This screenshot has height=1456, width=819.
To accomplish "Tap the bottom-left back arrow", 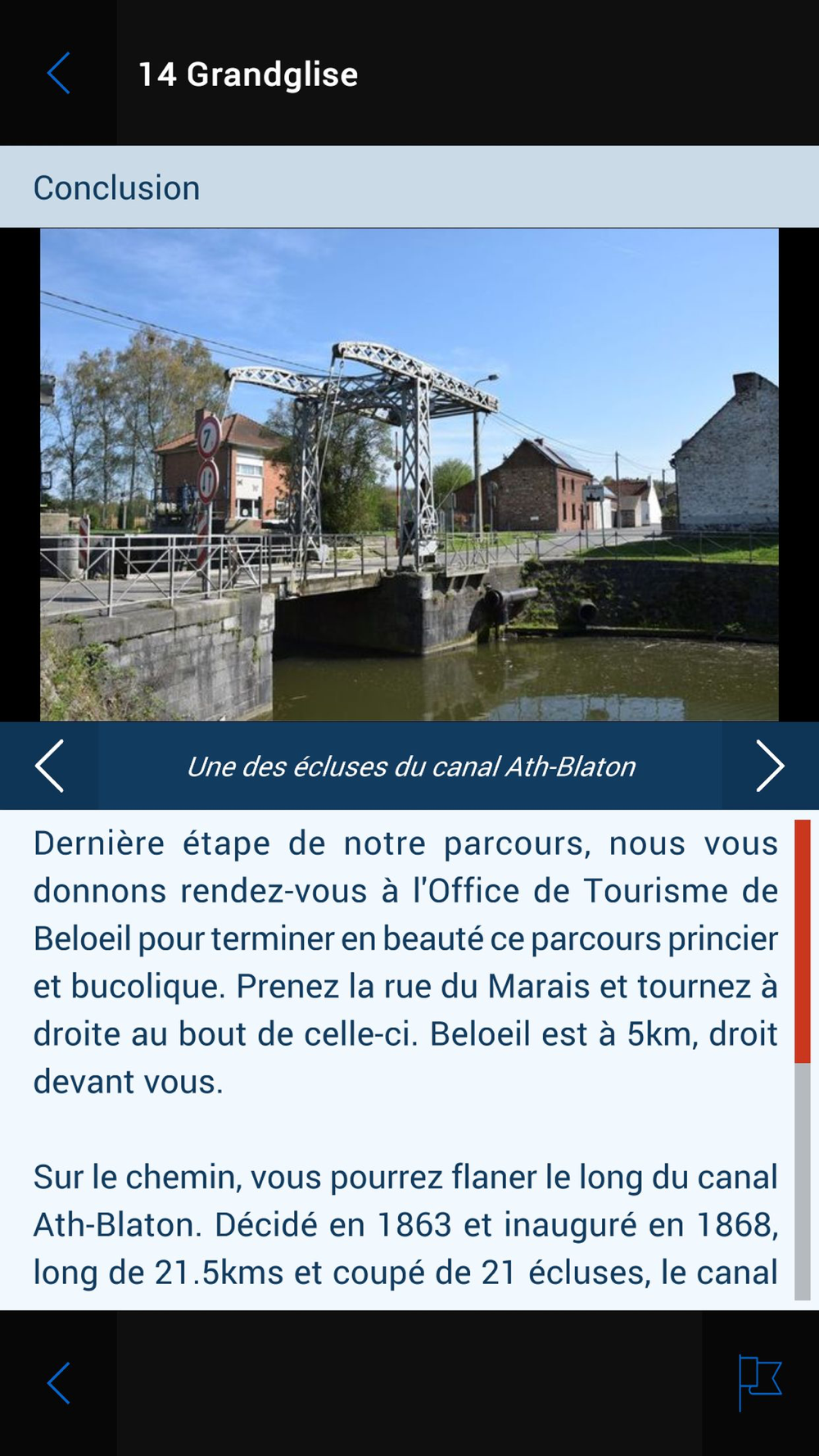I will coord(58,1383).
